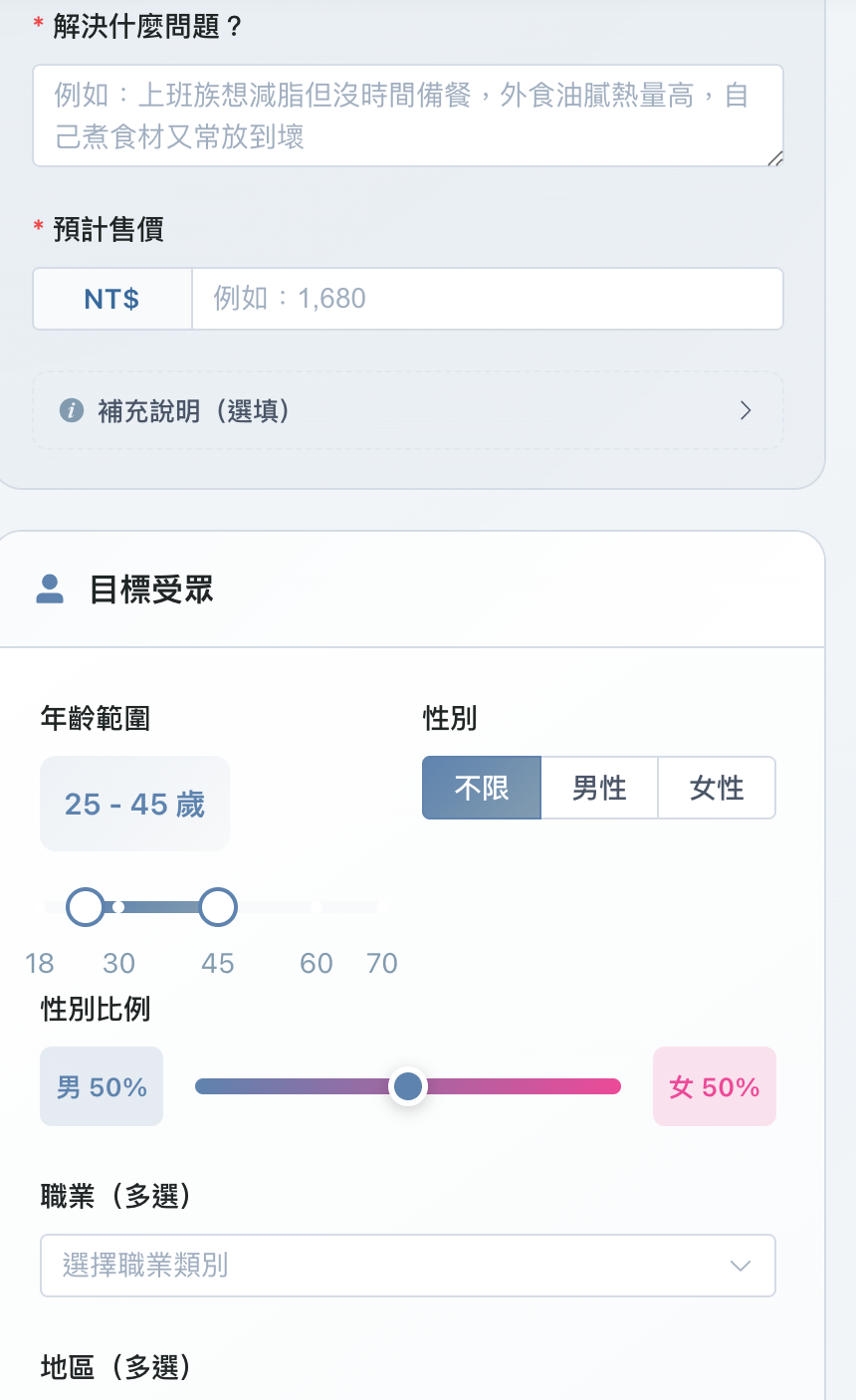Image resolution: width=856 pixels, height=1400 pixels.
Task: Click the 25 - 45 歲 display box
Action: coord(134,803)
